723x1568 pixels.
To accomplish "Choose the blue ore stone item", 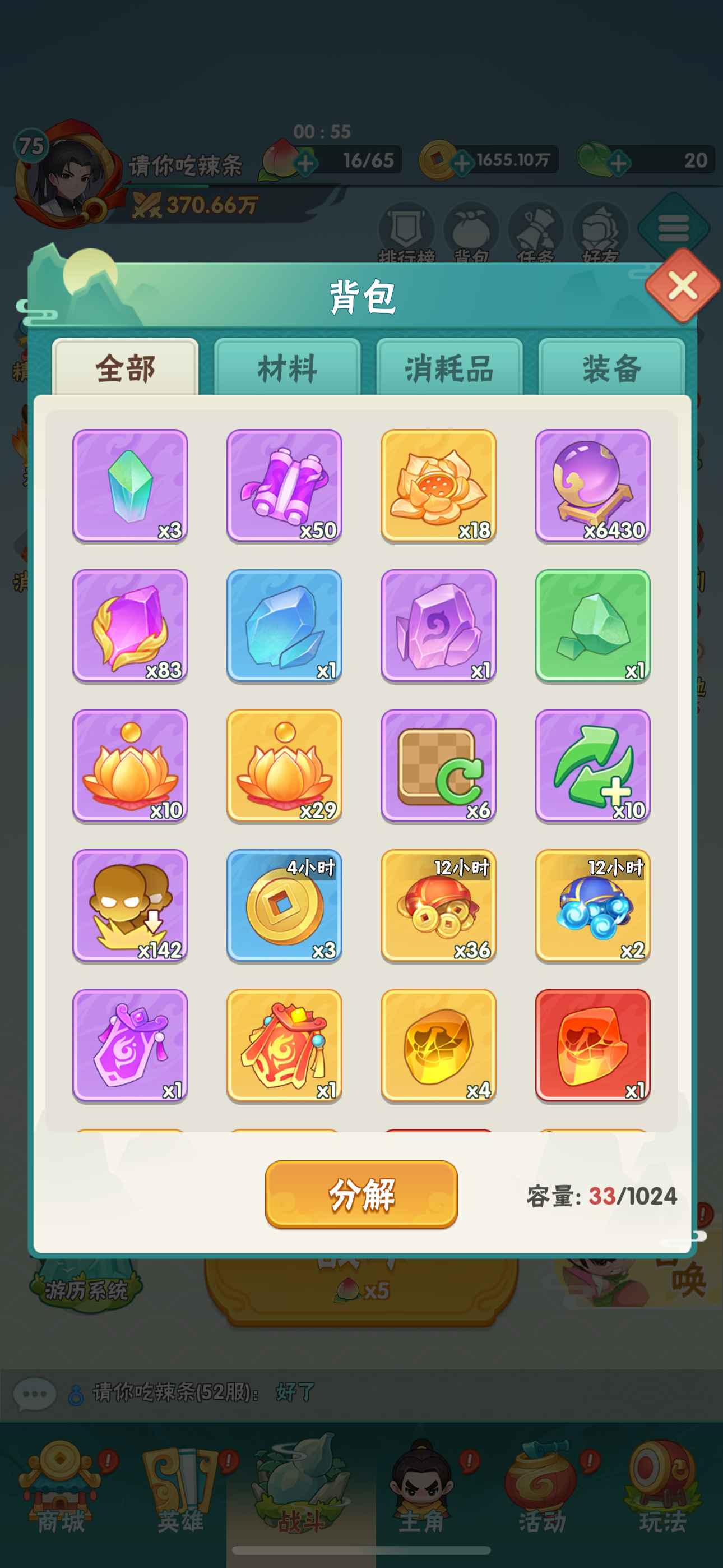I will [284, 626].
